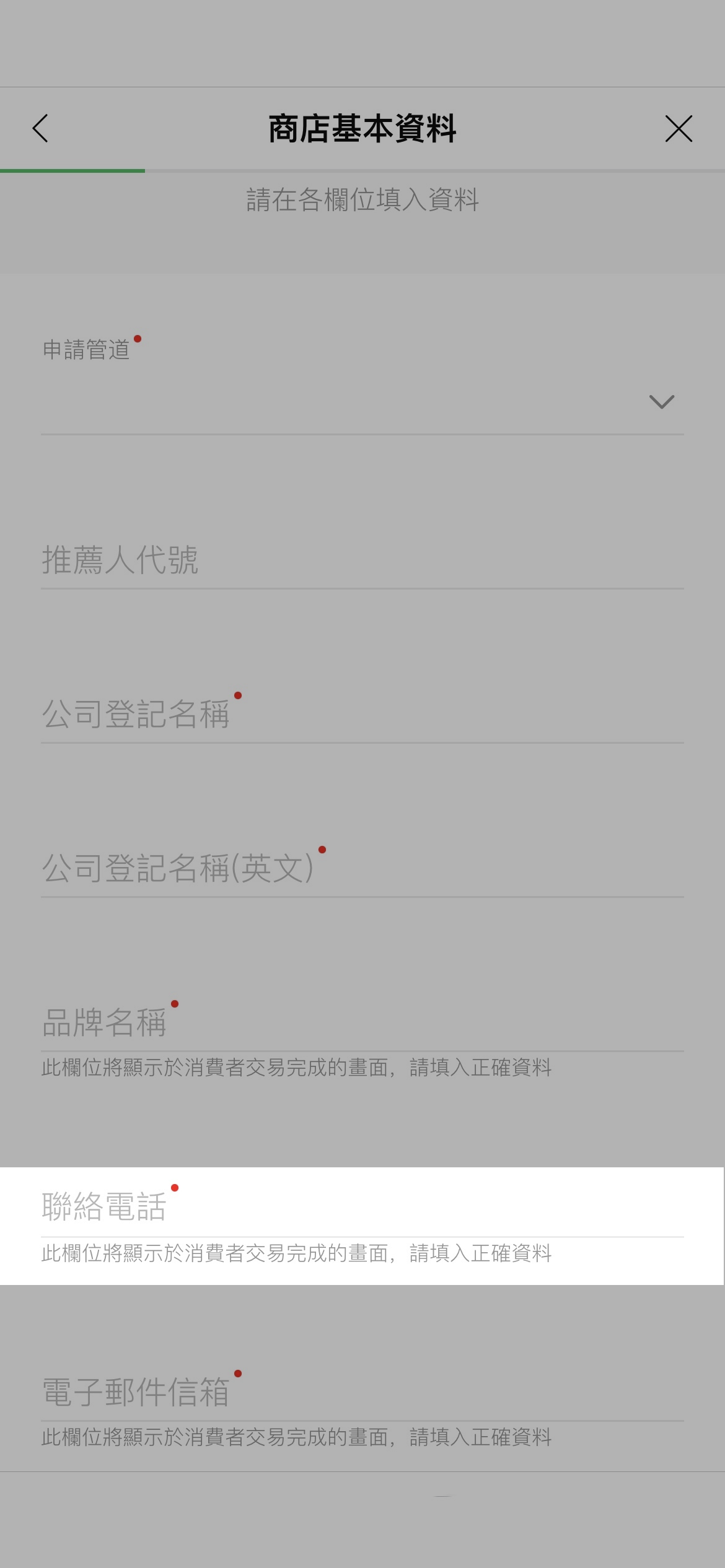Tap the 聯絡電話 input field
Viewport: 725px width, 1568px height.
pyautogui.click(x=362, y=1208)
